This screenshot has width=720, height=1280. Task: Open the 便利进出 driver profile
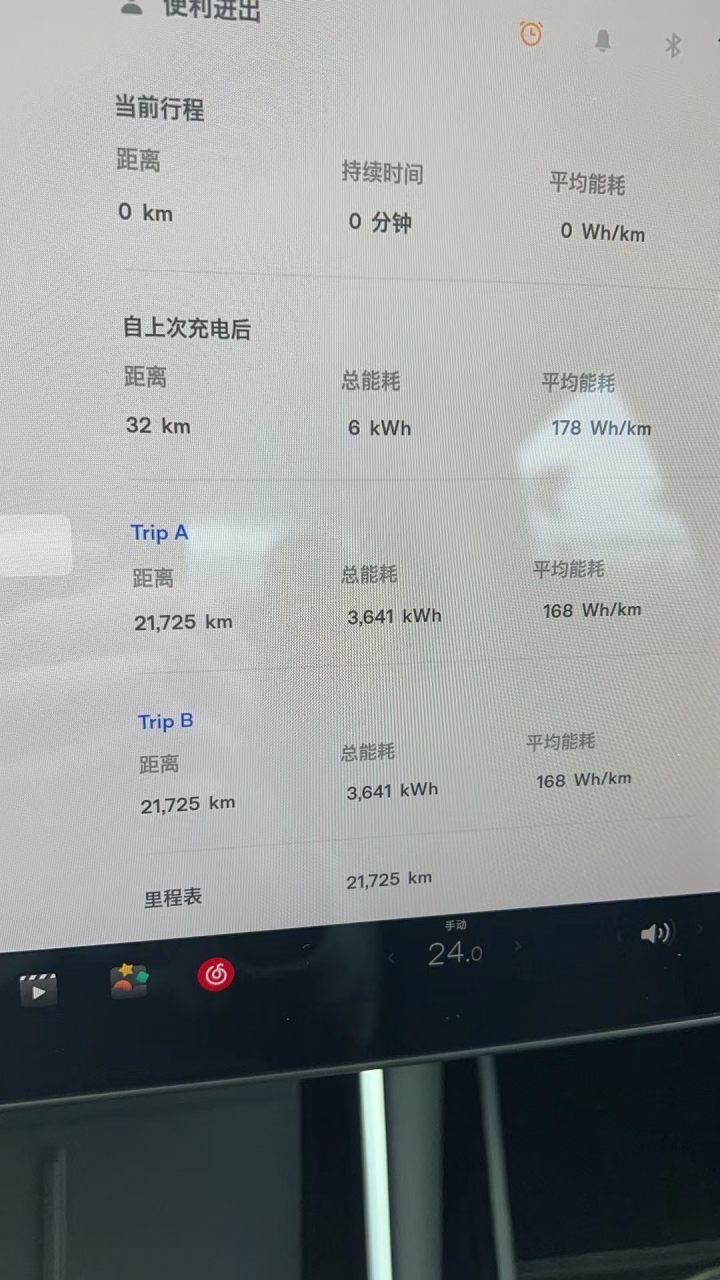click(x=191, y=9)
